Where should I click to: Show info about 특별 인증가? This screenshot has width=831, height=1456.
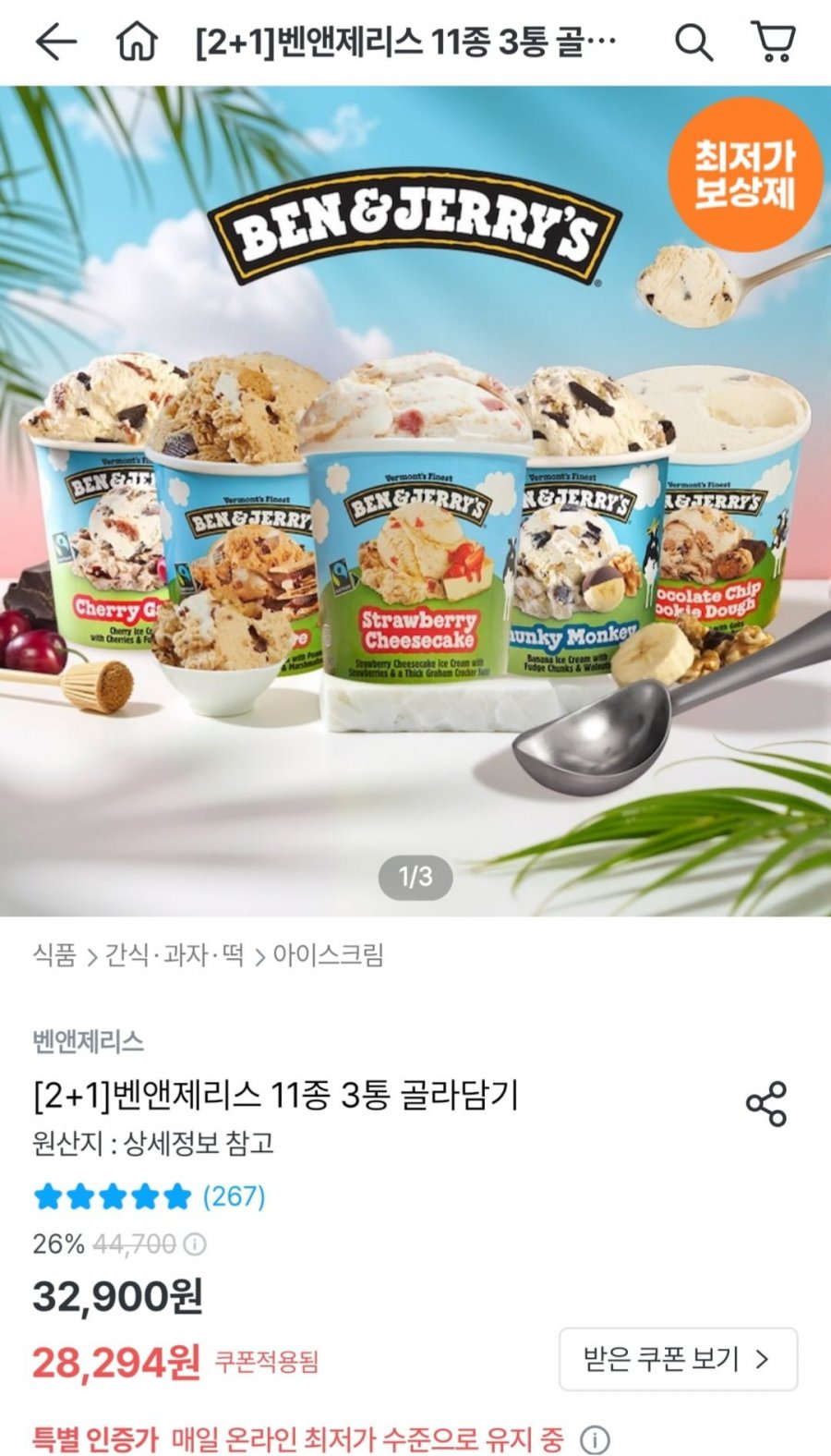tap(595, 1438)
